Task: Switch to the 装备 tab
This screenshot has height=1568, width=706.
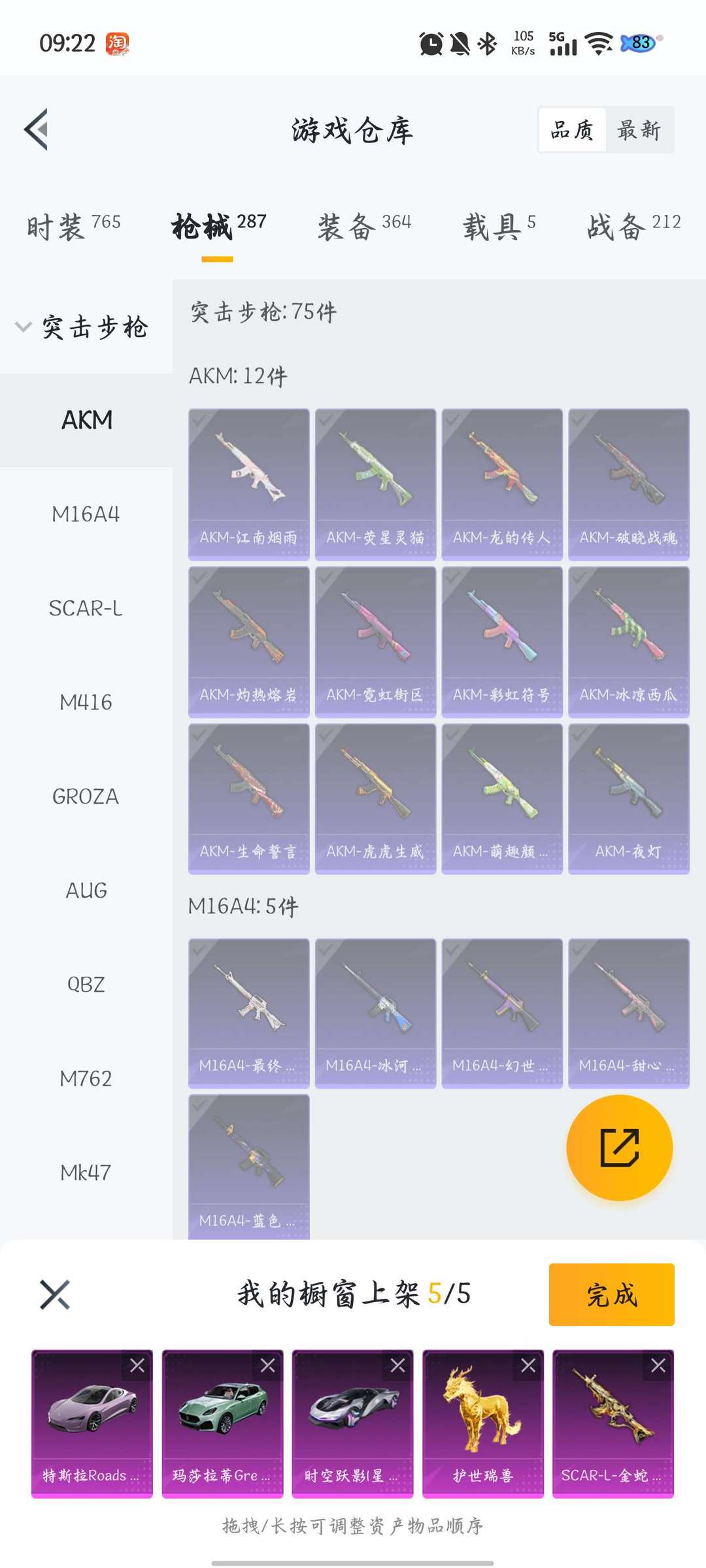Action: point(363,226)
